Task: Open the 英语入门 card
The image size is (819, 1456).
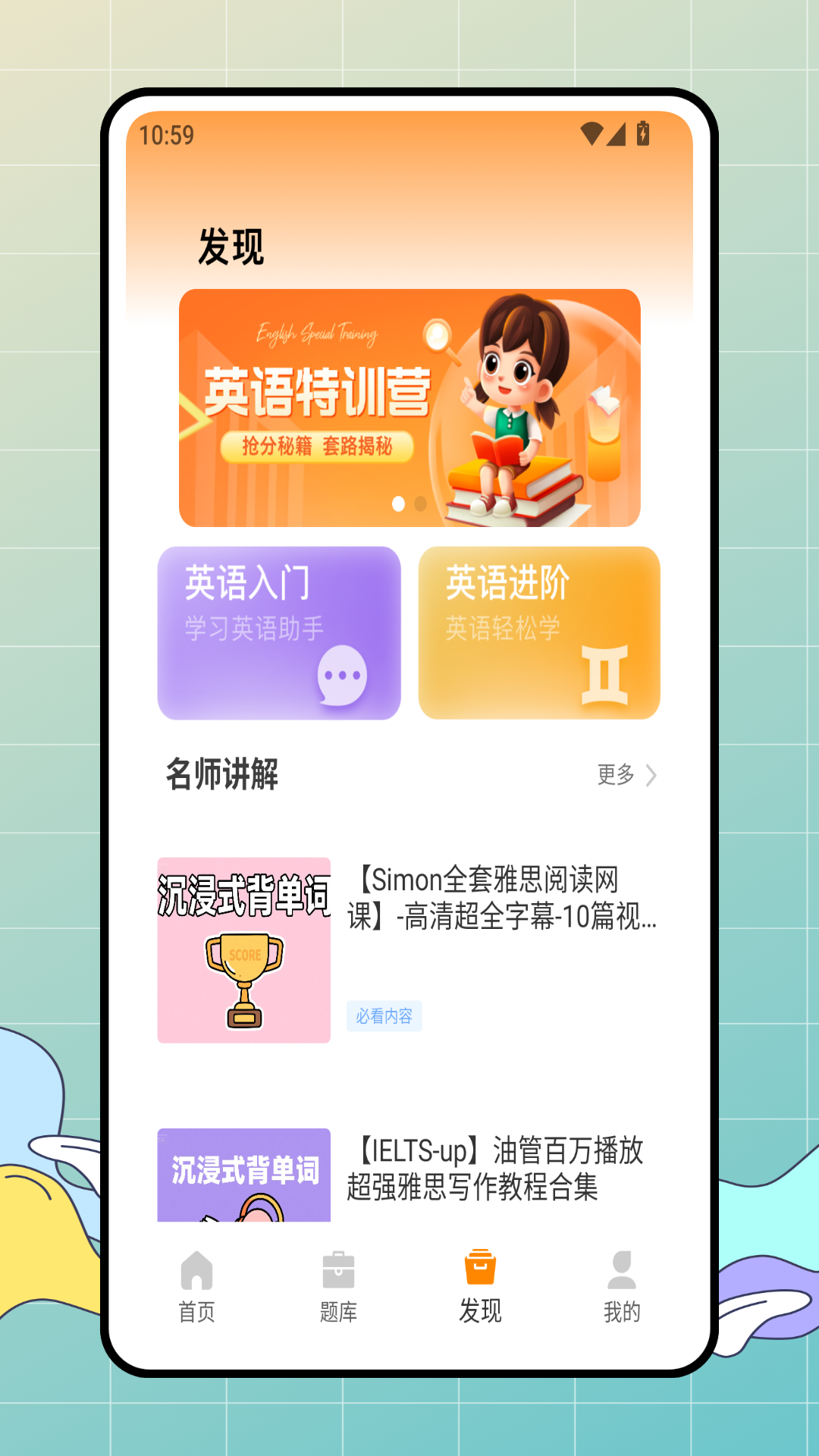Action: coord(279,632)
